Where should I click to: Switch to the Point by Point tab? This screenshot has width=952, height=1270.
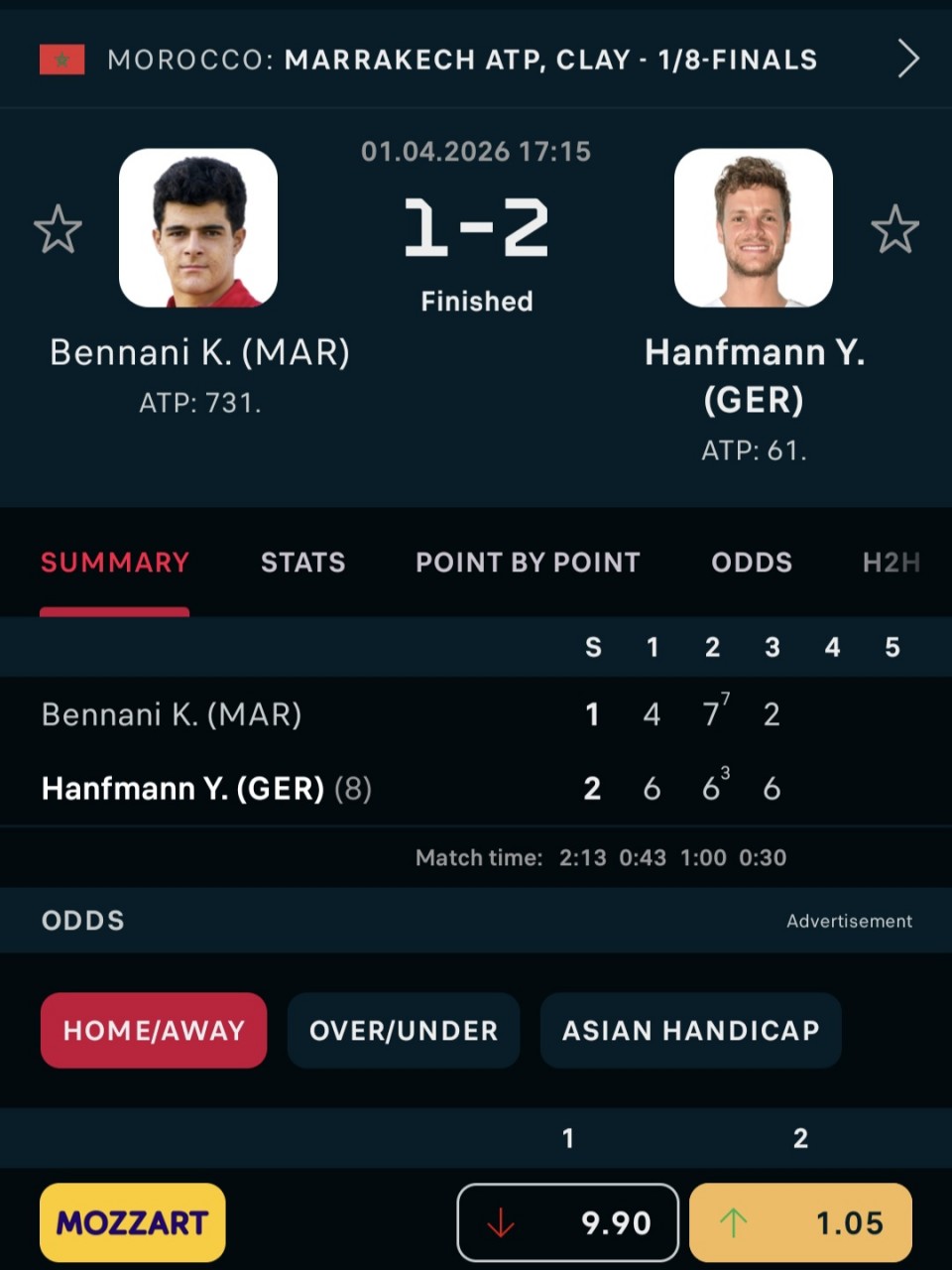(528, 563)
